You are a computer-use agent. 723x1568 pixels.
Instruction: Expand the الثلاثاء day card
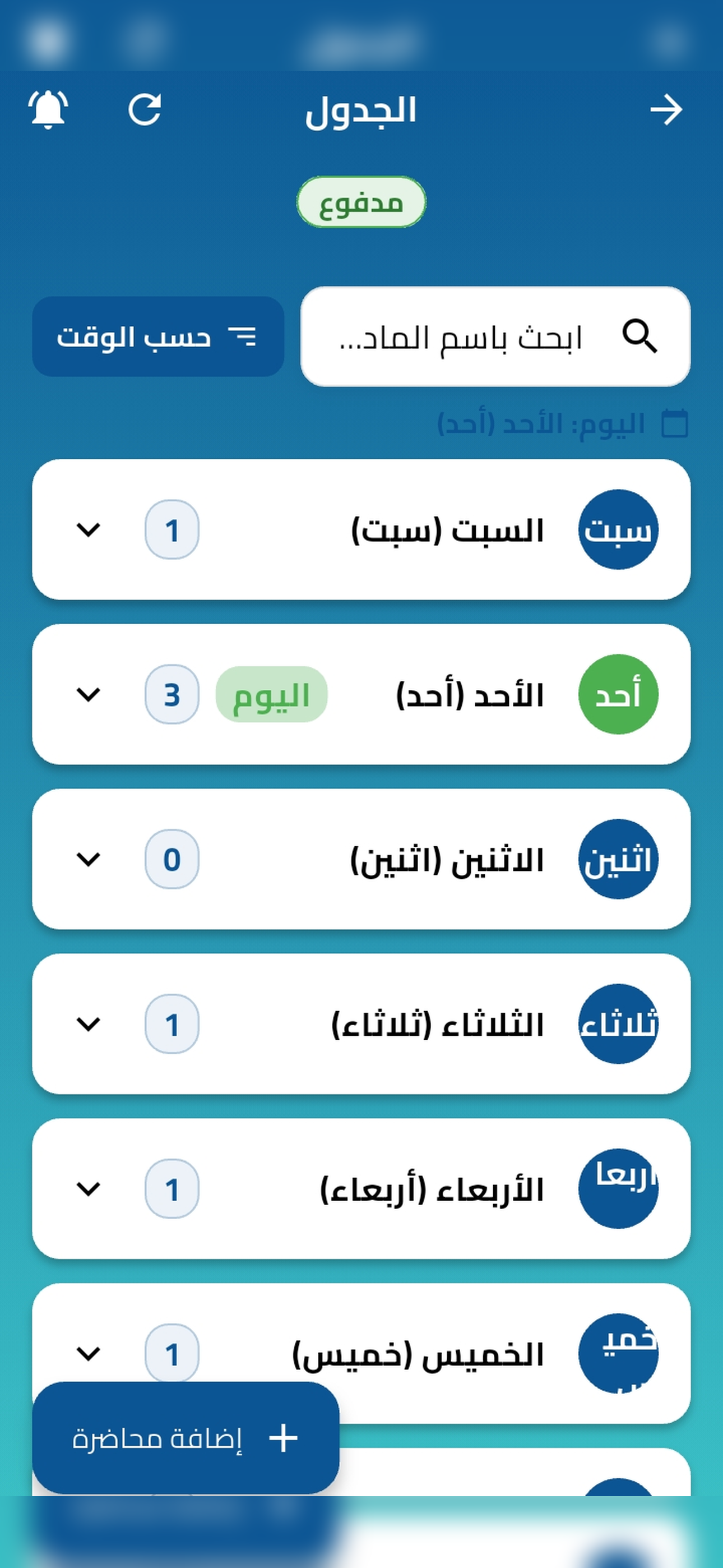(x=88, y=1024)
